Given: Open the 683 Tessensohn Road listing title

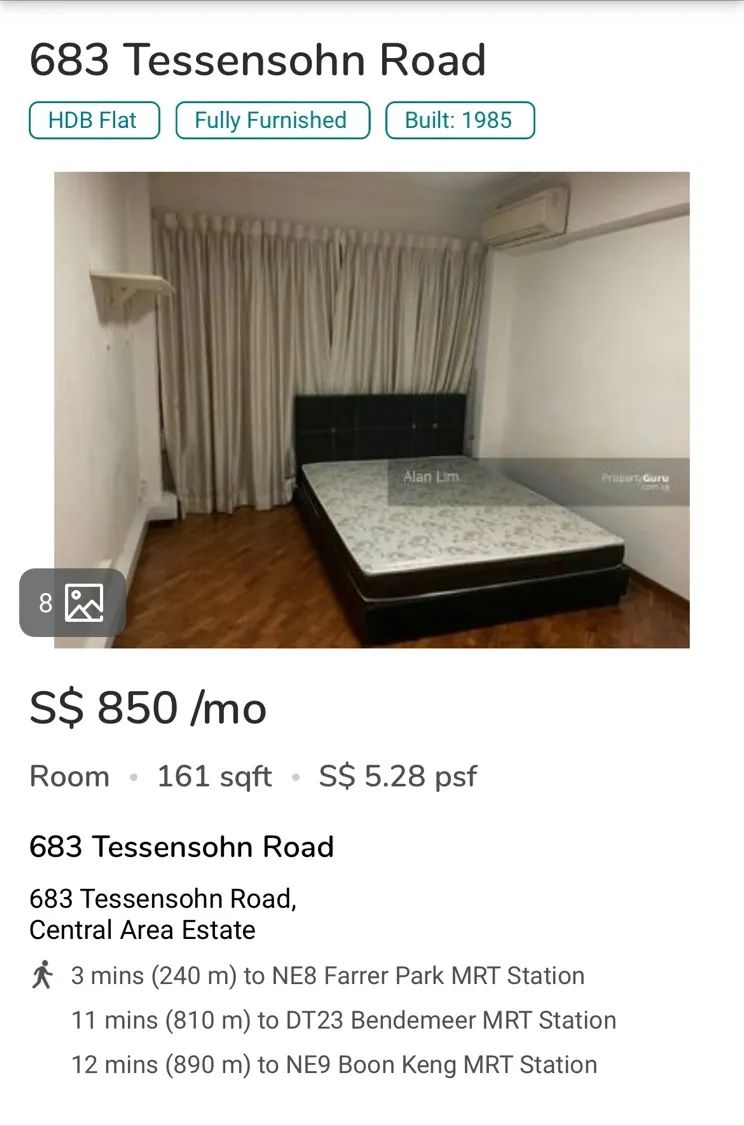Looking at the screenshot, I should click(x=258, y=61).
